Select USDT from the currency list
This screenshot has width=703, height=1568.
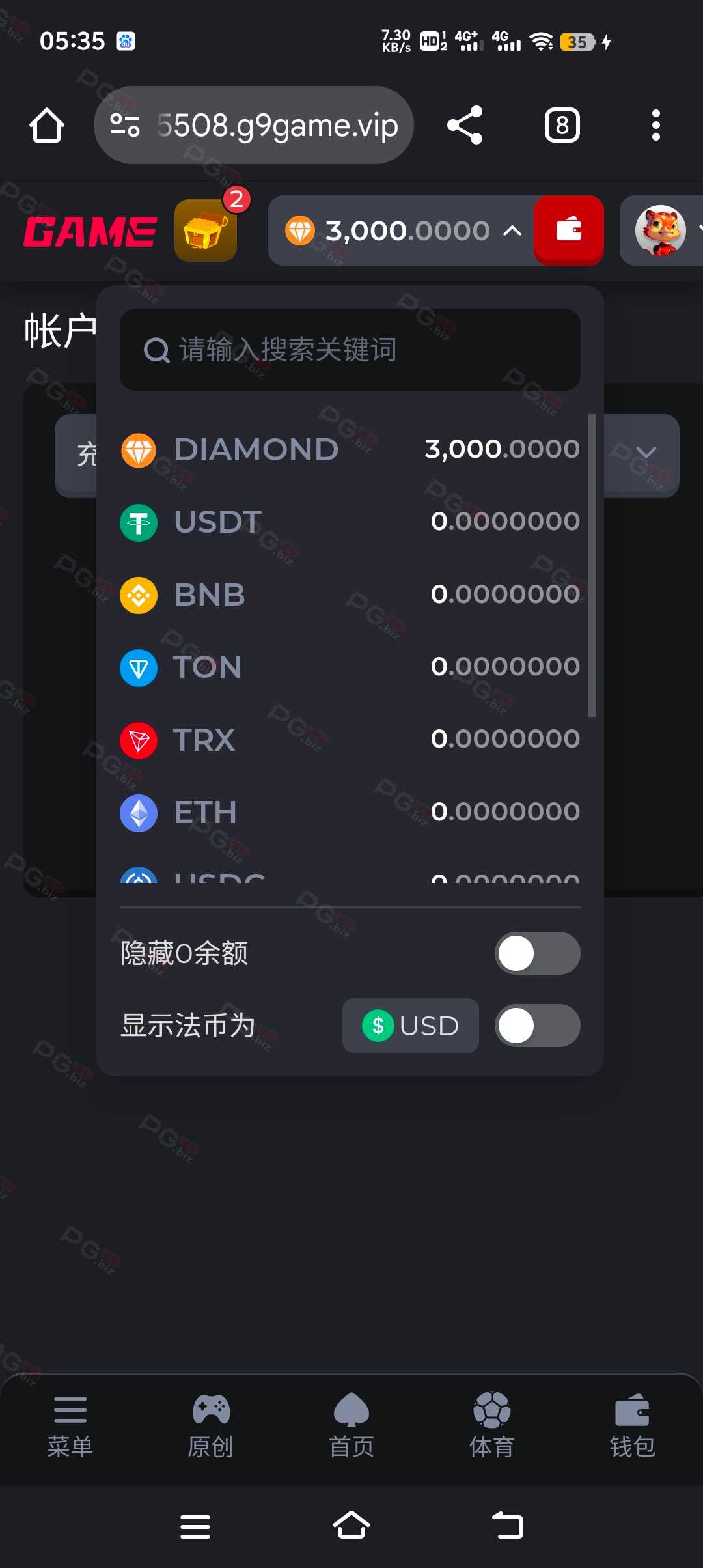coord(350,522)
